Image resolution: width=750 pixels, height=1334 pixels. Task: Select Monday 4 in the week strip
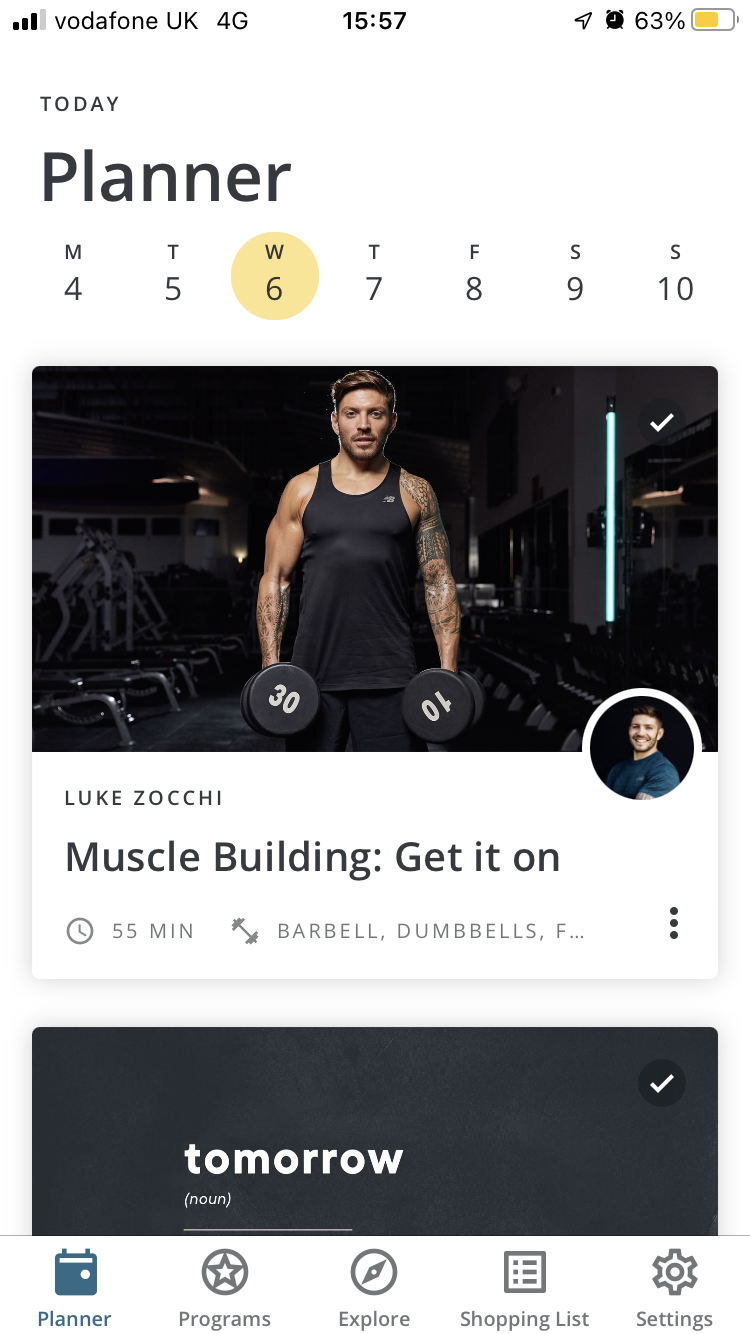[73, 275]
